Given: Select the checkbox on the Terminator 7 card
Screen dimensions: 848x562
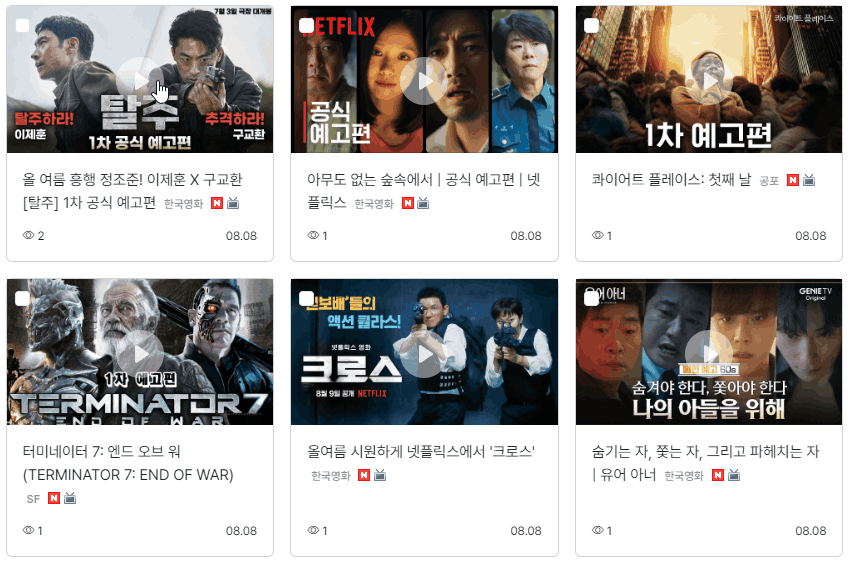Looking at the screenshot, I should pos(22,298).
